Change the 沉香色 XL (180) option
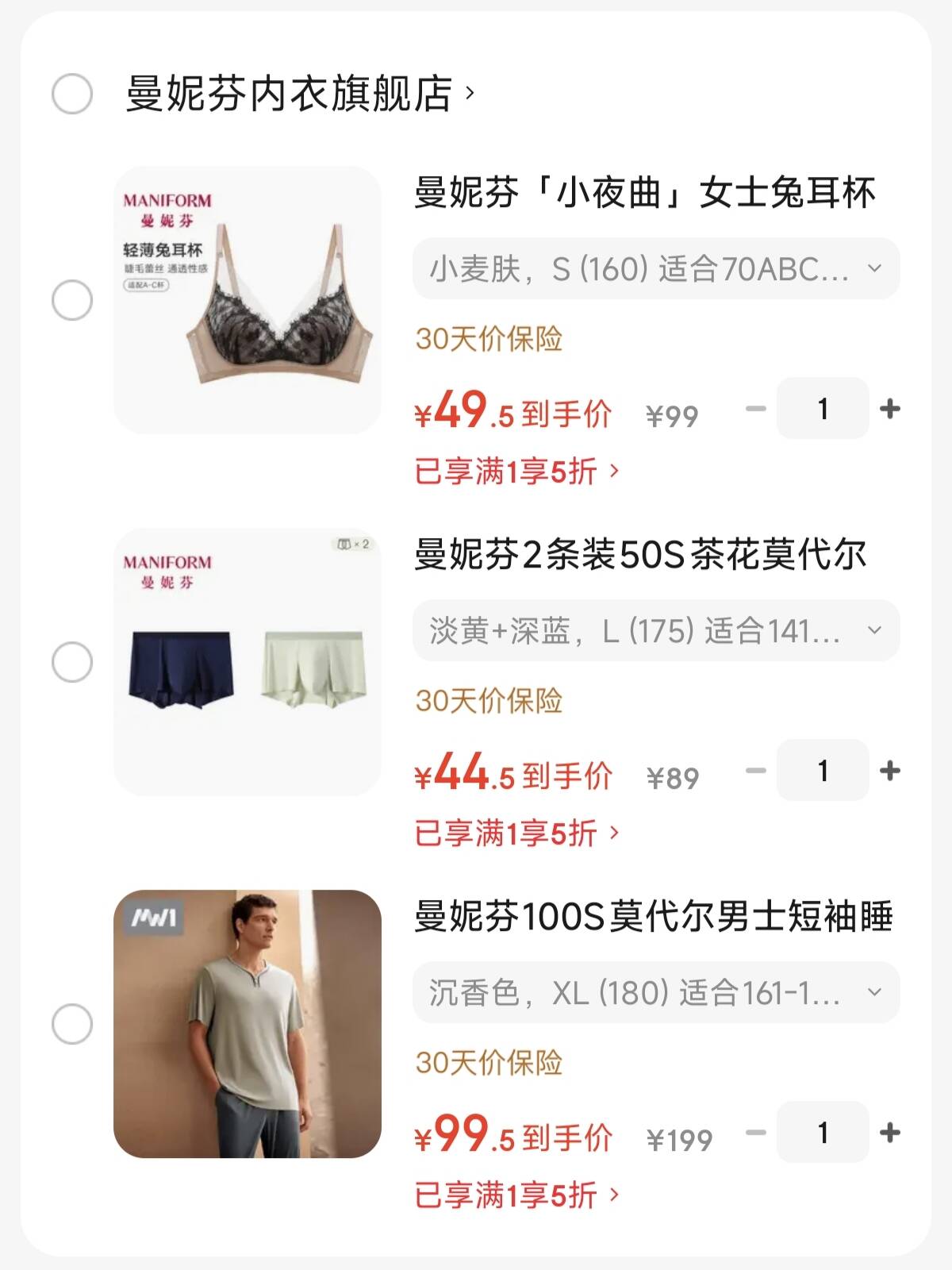952x1270 pixels. click(x=655, y=993)
